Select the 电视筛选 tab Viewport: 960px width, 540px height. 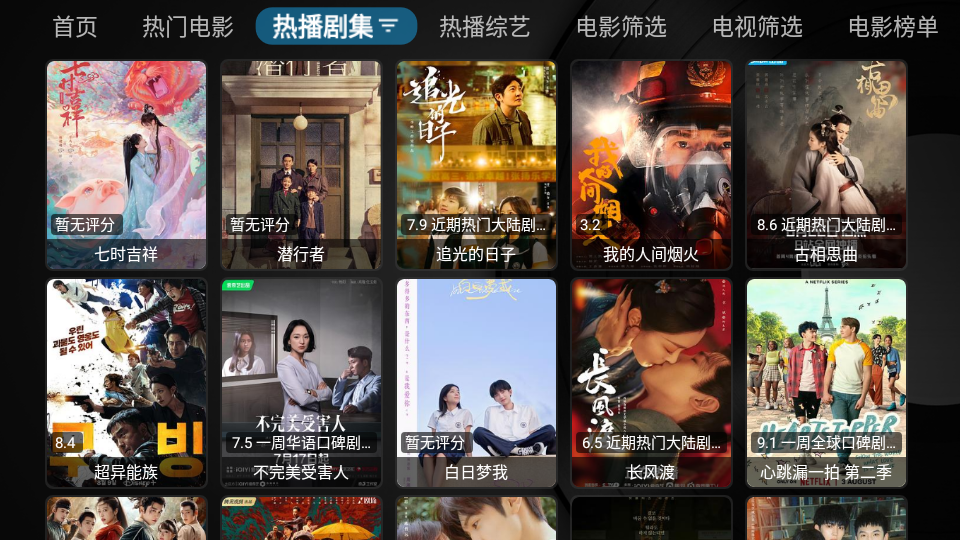(x=757, y=27)
